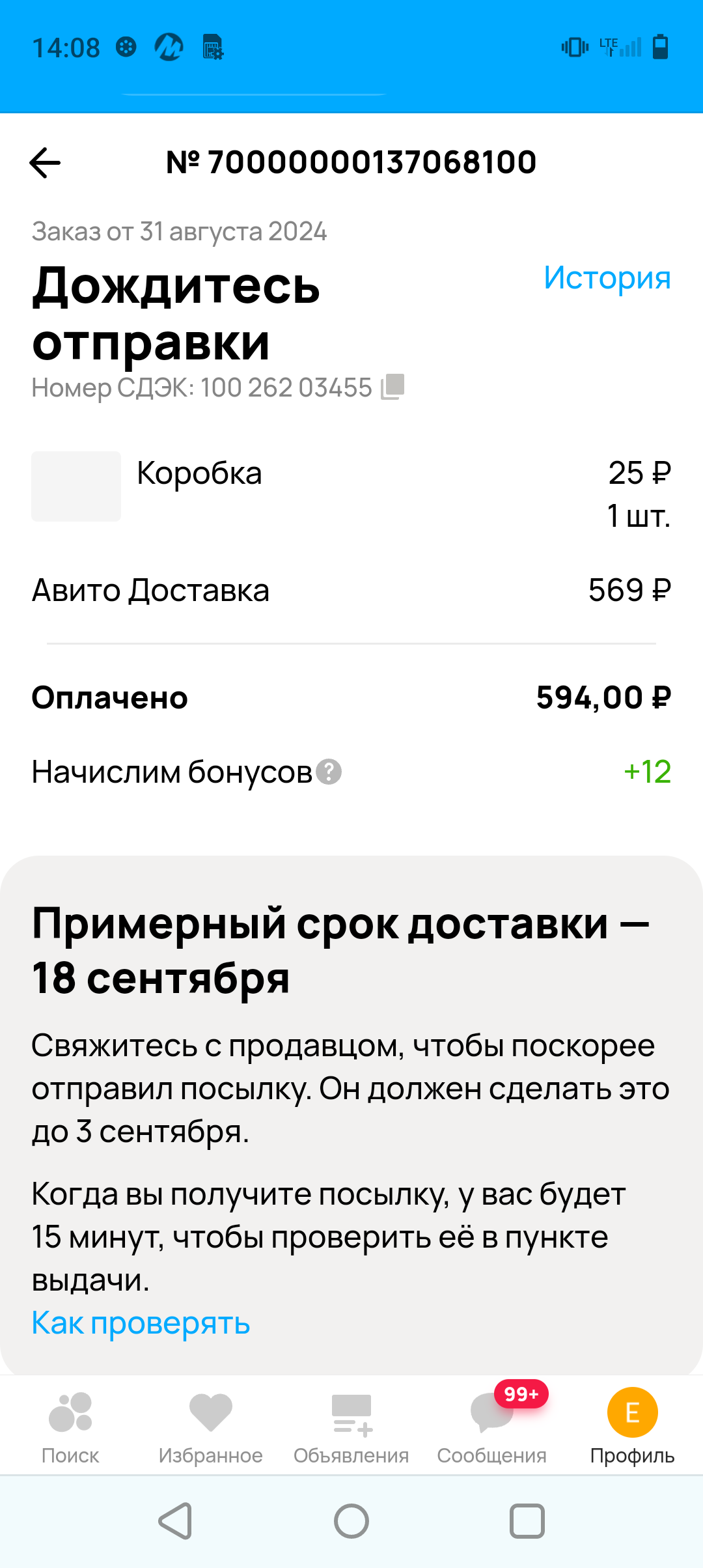The height and width of the screenshot is (1568, 703).
Task: Copy the СДЭК tracking number
Action: pyautogui.click(x=393, y=387)
